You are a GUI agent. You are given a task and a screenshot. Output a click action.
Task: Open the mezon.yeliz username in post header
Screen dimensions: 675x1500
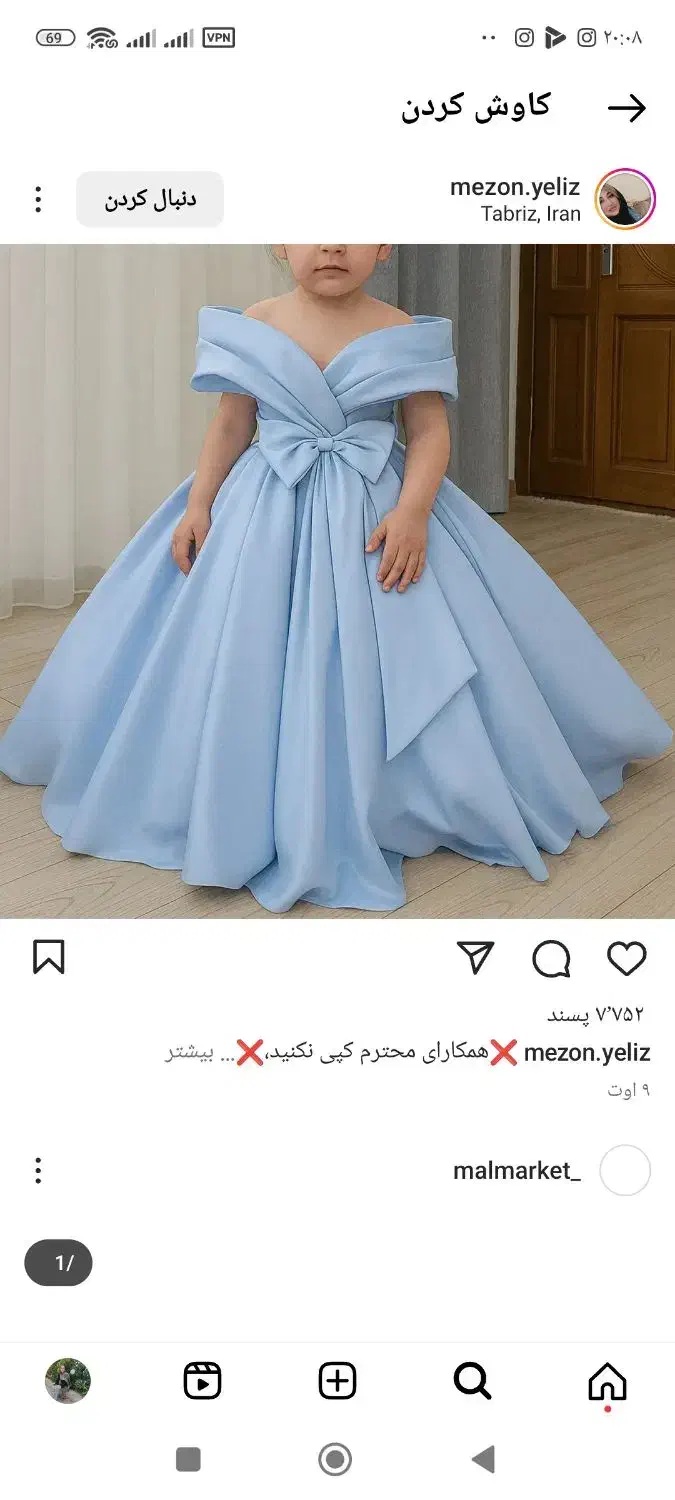[x=514, y=187]
